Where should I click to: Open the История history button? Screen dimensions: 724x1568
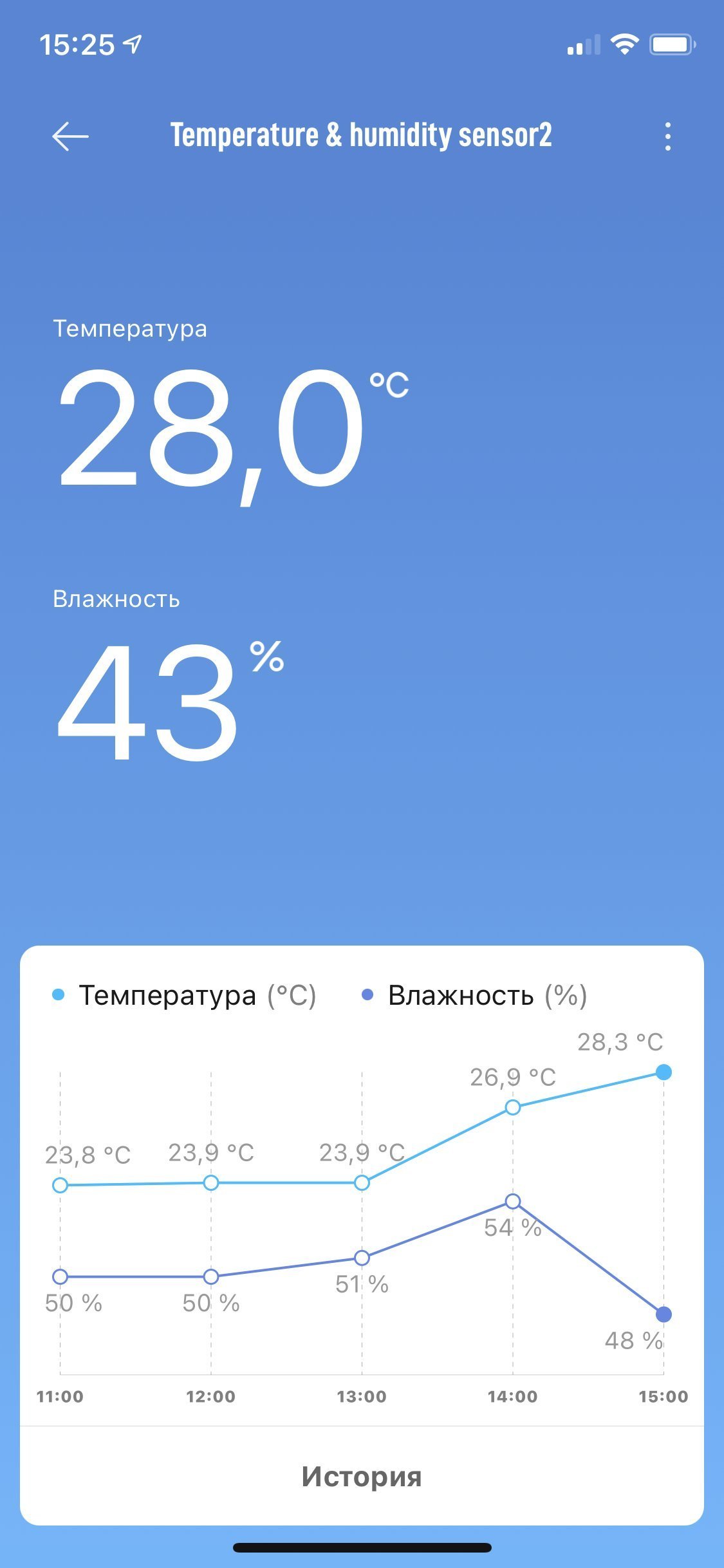point(362,1477)
